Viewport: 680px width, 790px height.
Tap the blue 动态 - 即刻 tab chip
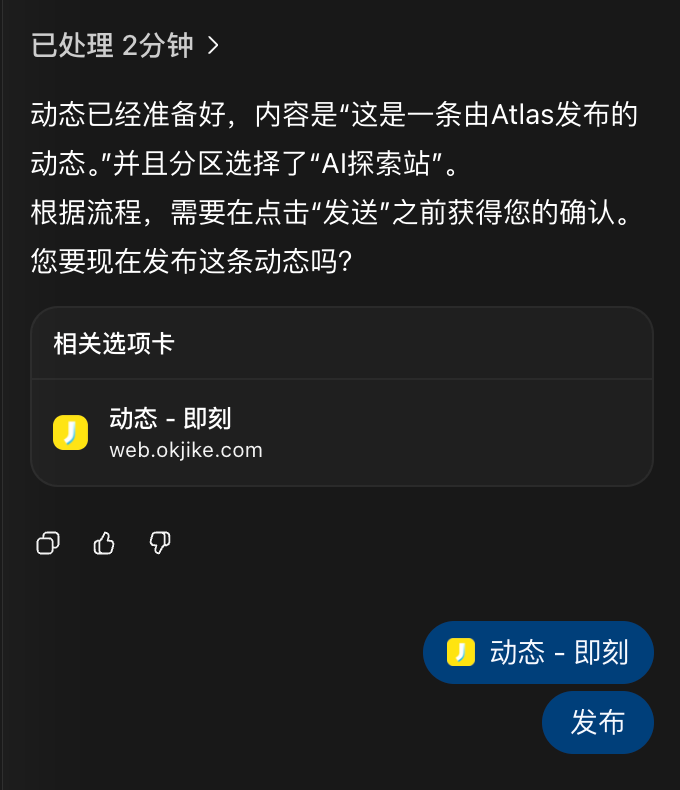pyautogui.click(x=538, y=652)
